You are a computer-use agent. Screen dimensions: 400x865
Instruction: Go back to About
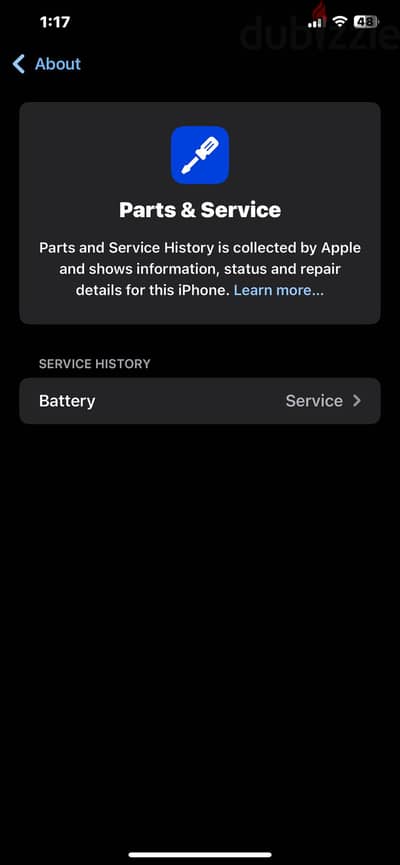(x=47, y=64)
